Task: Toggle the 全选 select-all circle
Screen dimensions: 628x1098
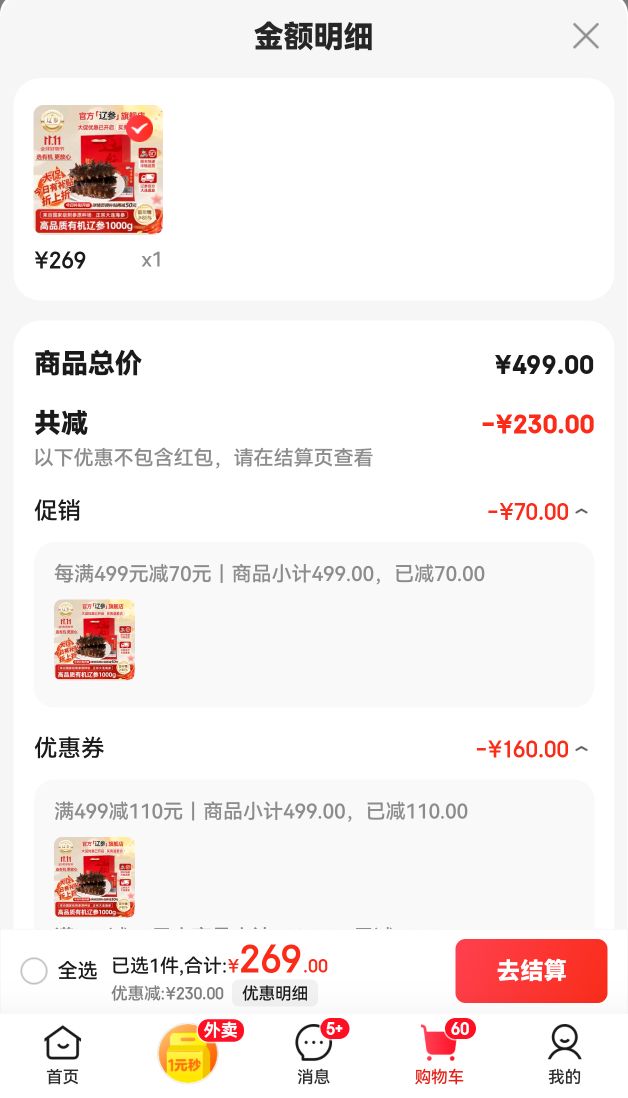Action: coord(34,971)
